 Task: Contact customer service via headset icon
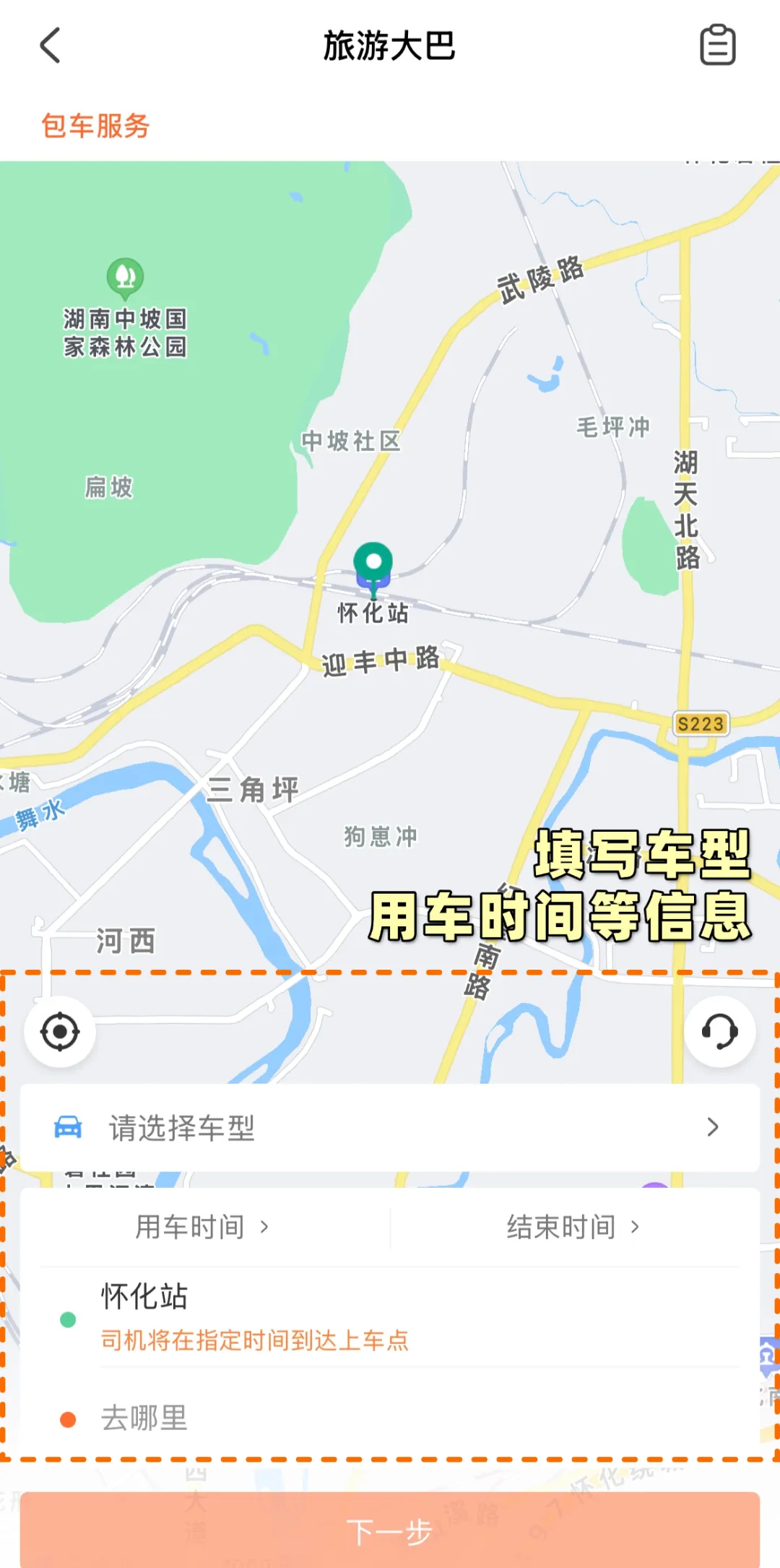click(x=718, y=1032)
